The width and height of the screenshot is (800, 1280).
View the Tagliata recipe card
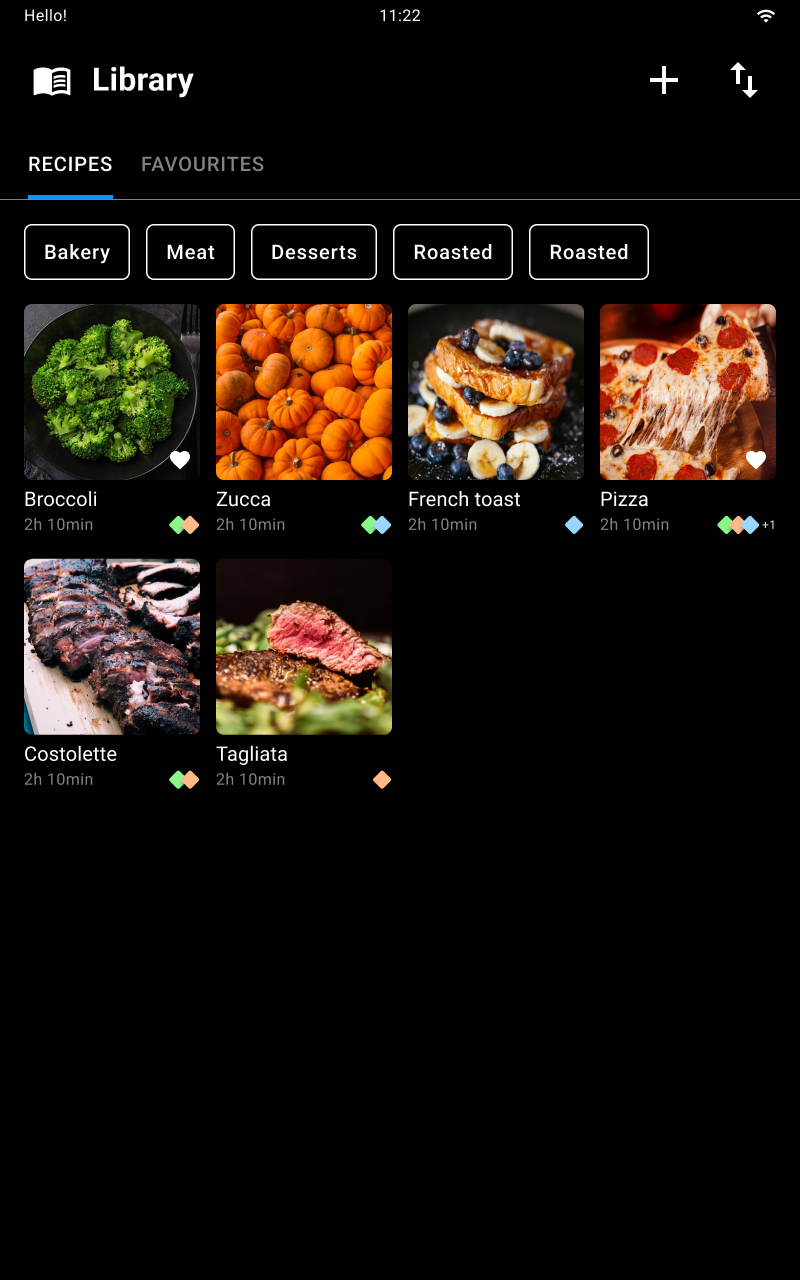(304, 647)
